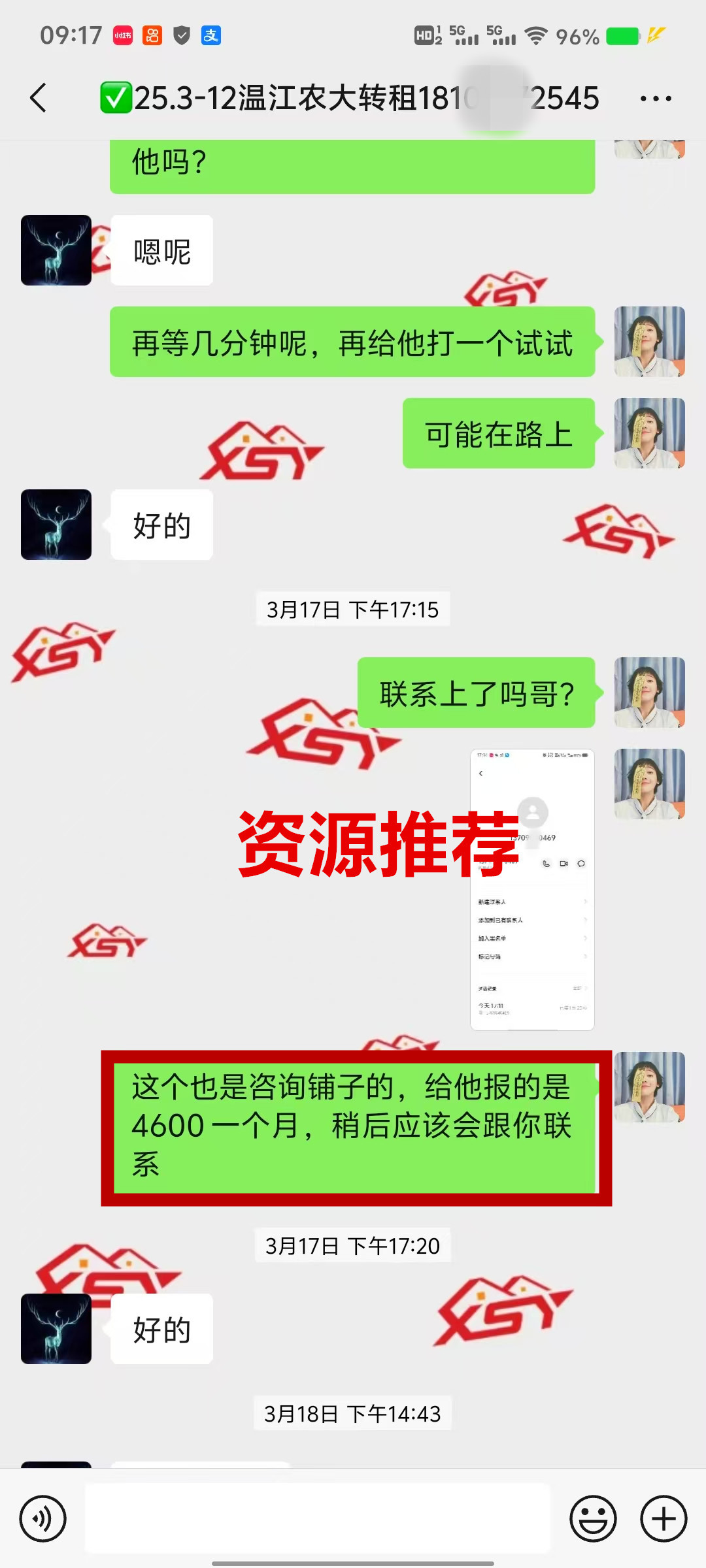Open the phone contact screenshot image
This screenshot has height=1568, width=706.
pyautogui.click(x=532, y=889)
